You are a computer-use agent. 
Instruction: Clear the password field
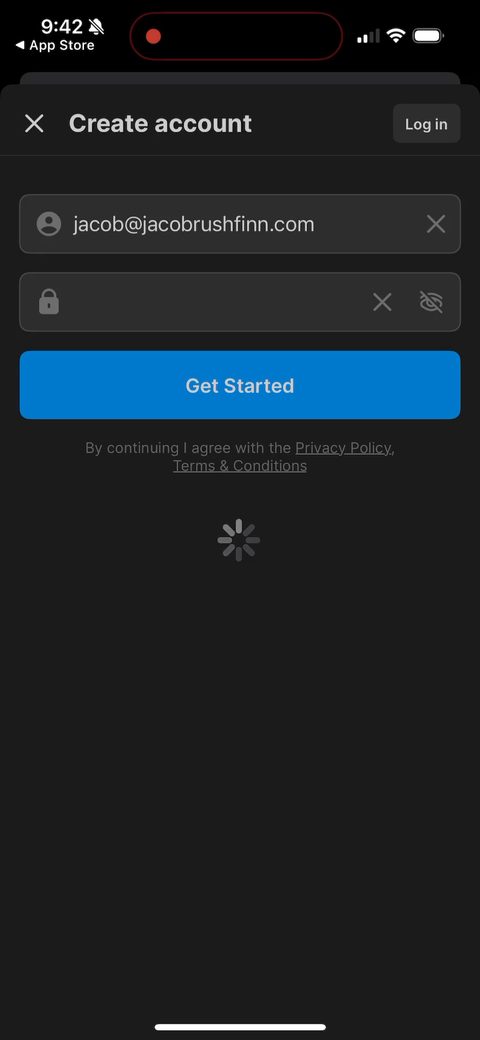pyautogui.click(x=383, y=302)
